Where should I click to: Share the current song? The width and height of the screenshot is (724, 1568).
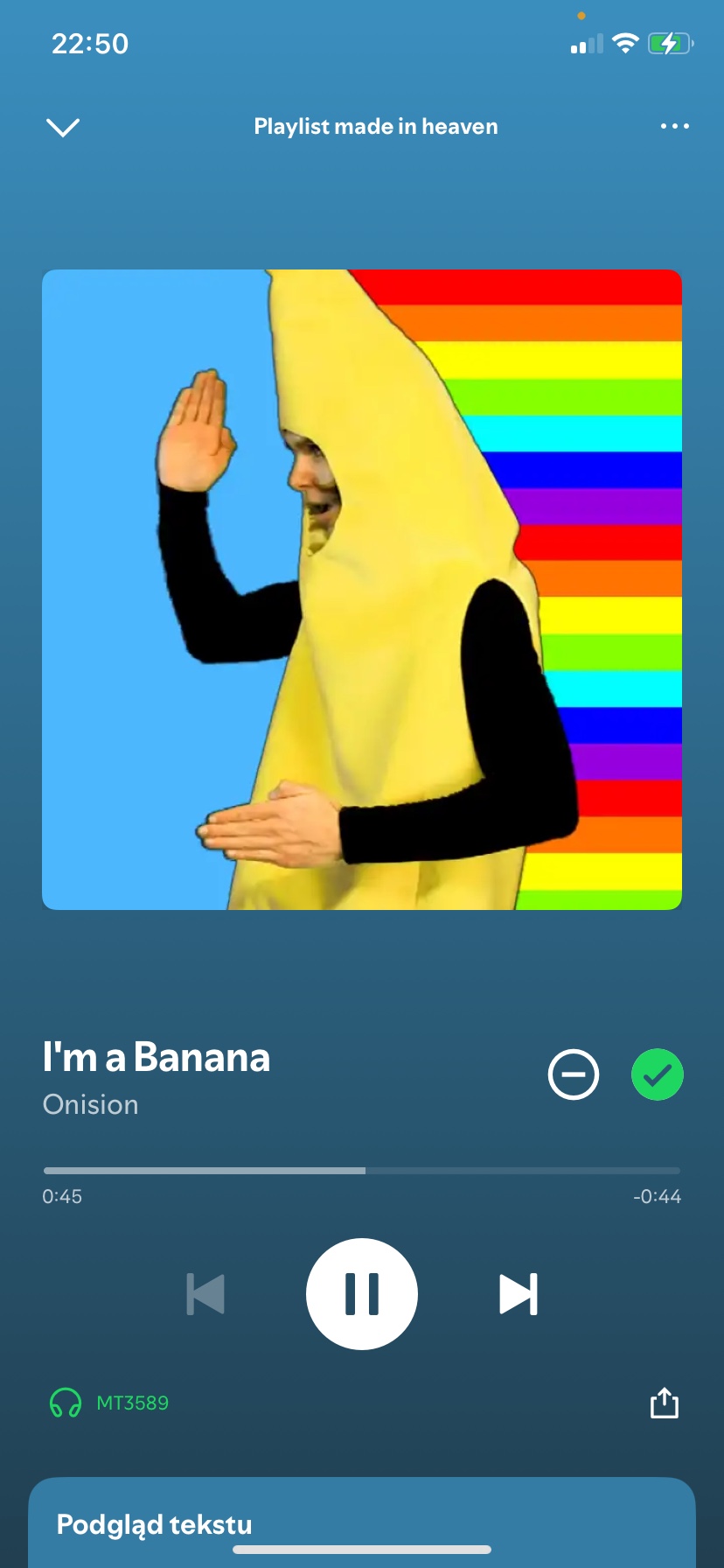tap(665, 1403)
